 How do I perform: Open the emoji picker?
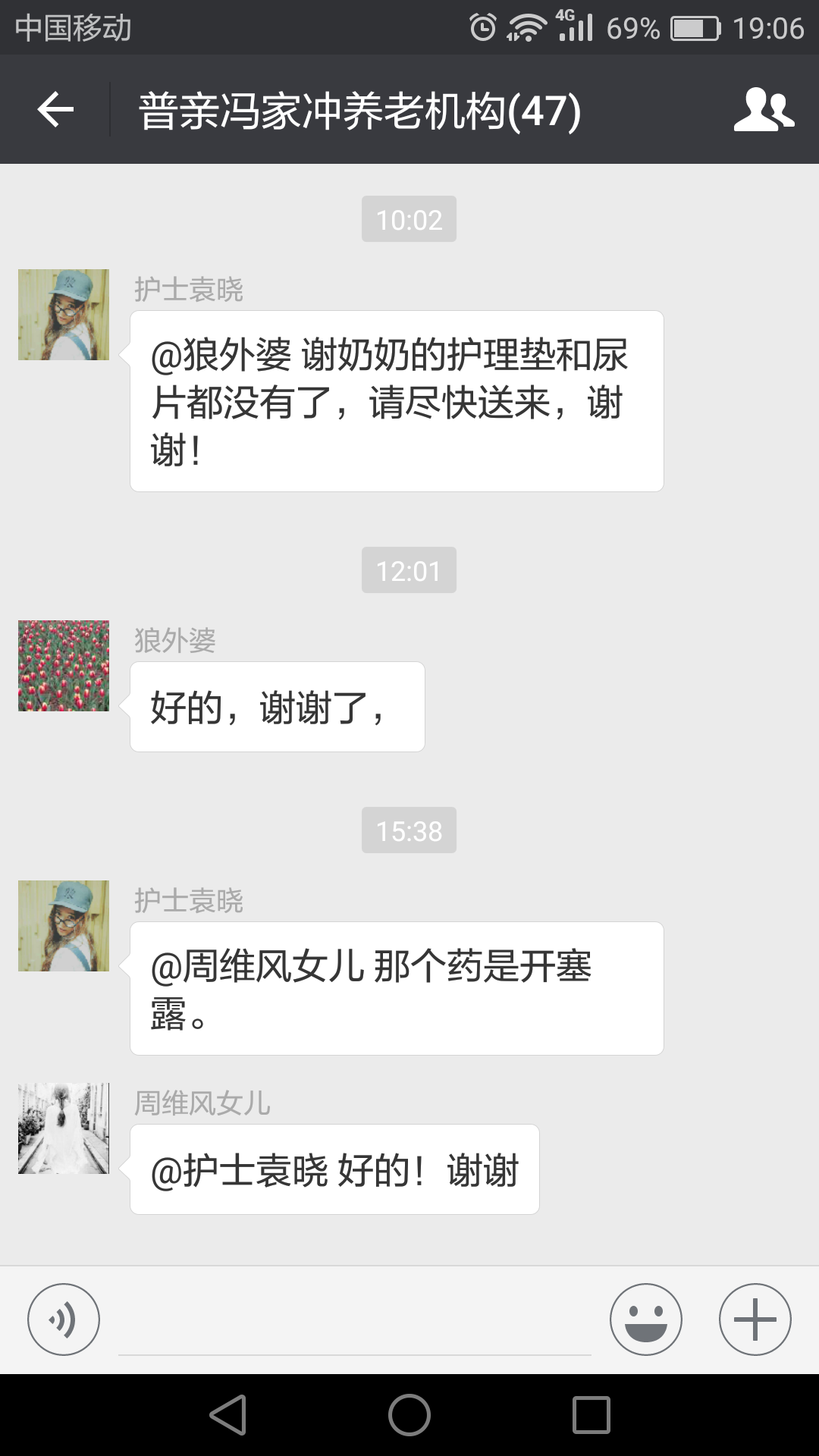coord(645,1319)
